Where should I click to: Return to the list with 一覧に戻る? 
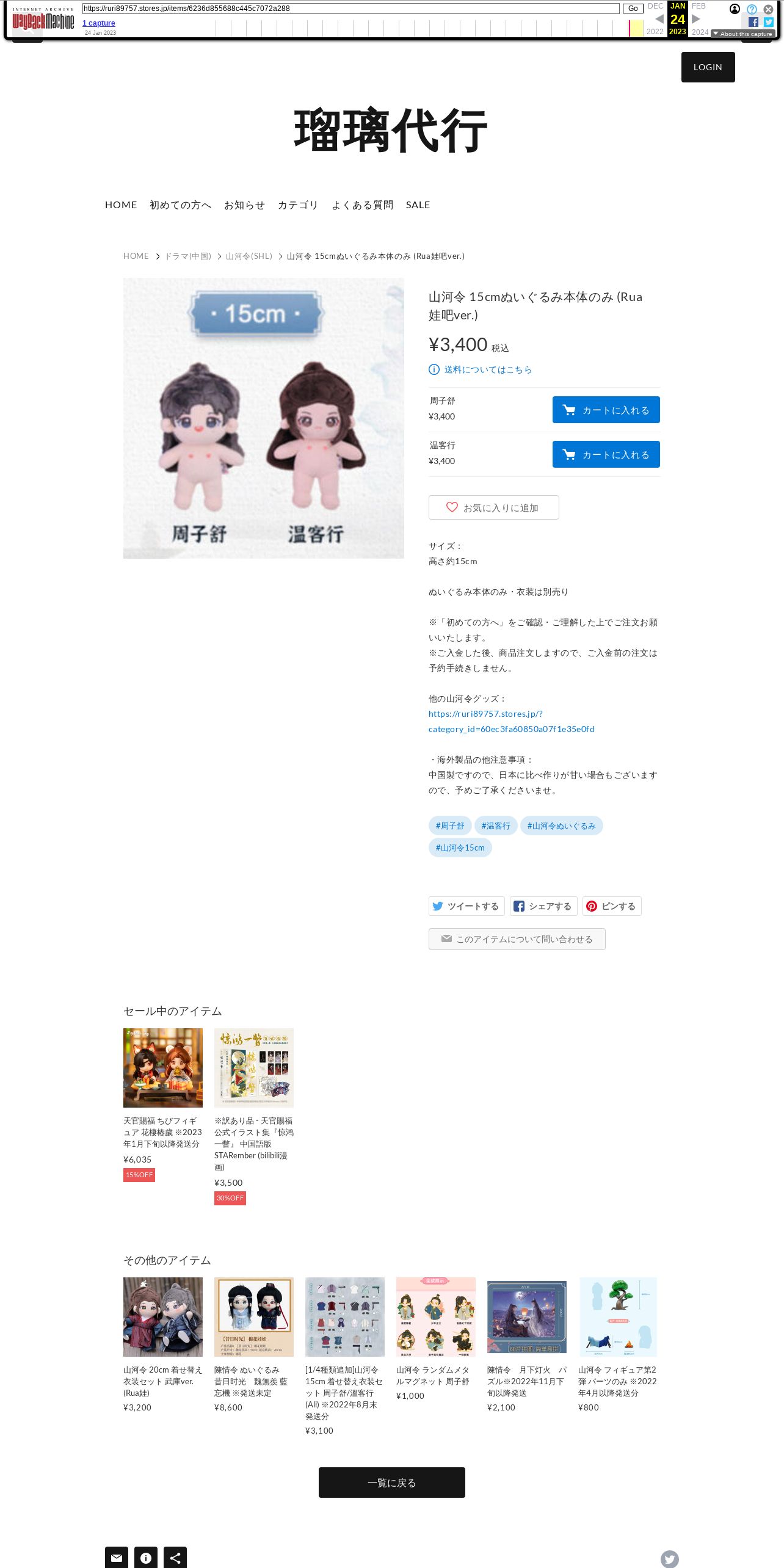tap(391, 1483)
